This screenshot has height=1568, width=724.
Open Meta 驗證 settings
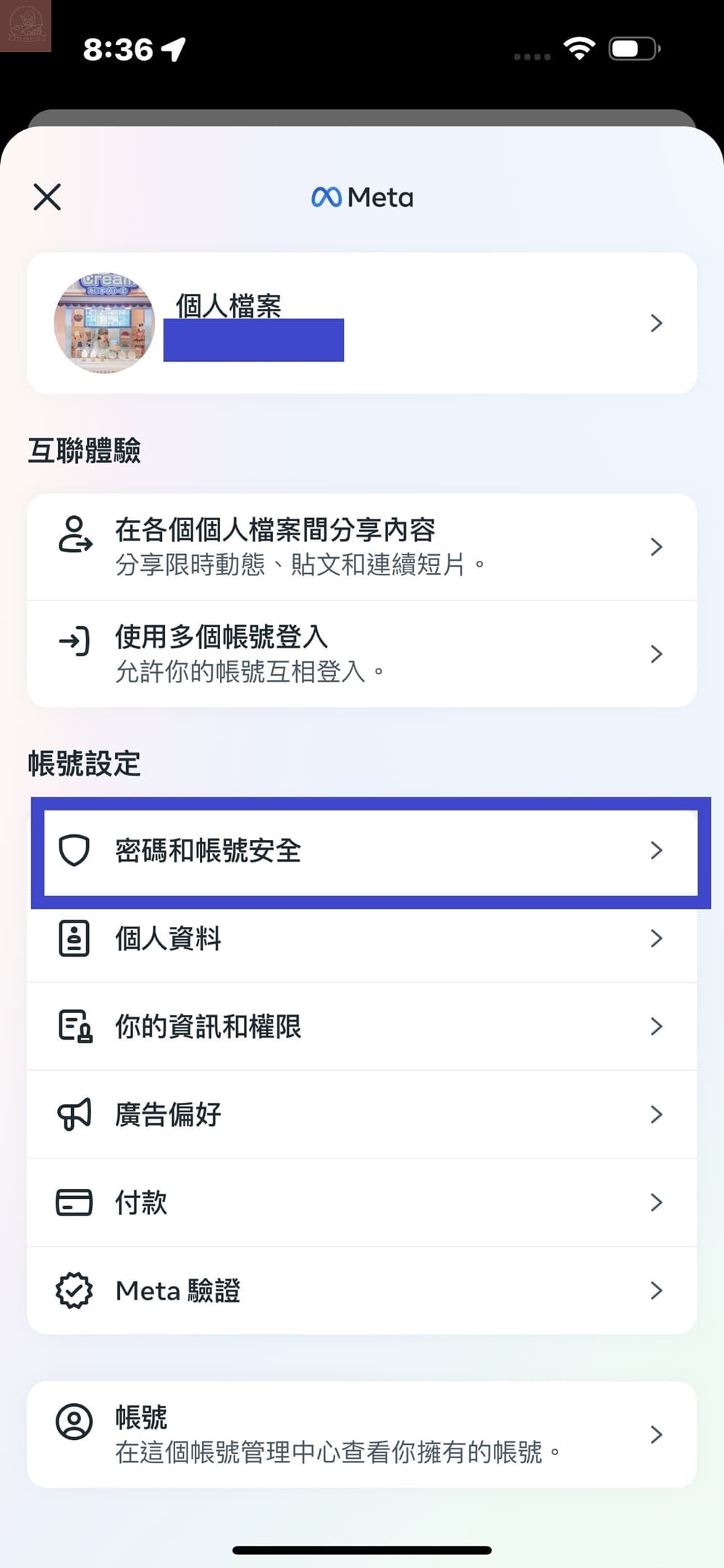coord(362,1290)
